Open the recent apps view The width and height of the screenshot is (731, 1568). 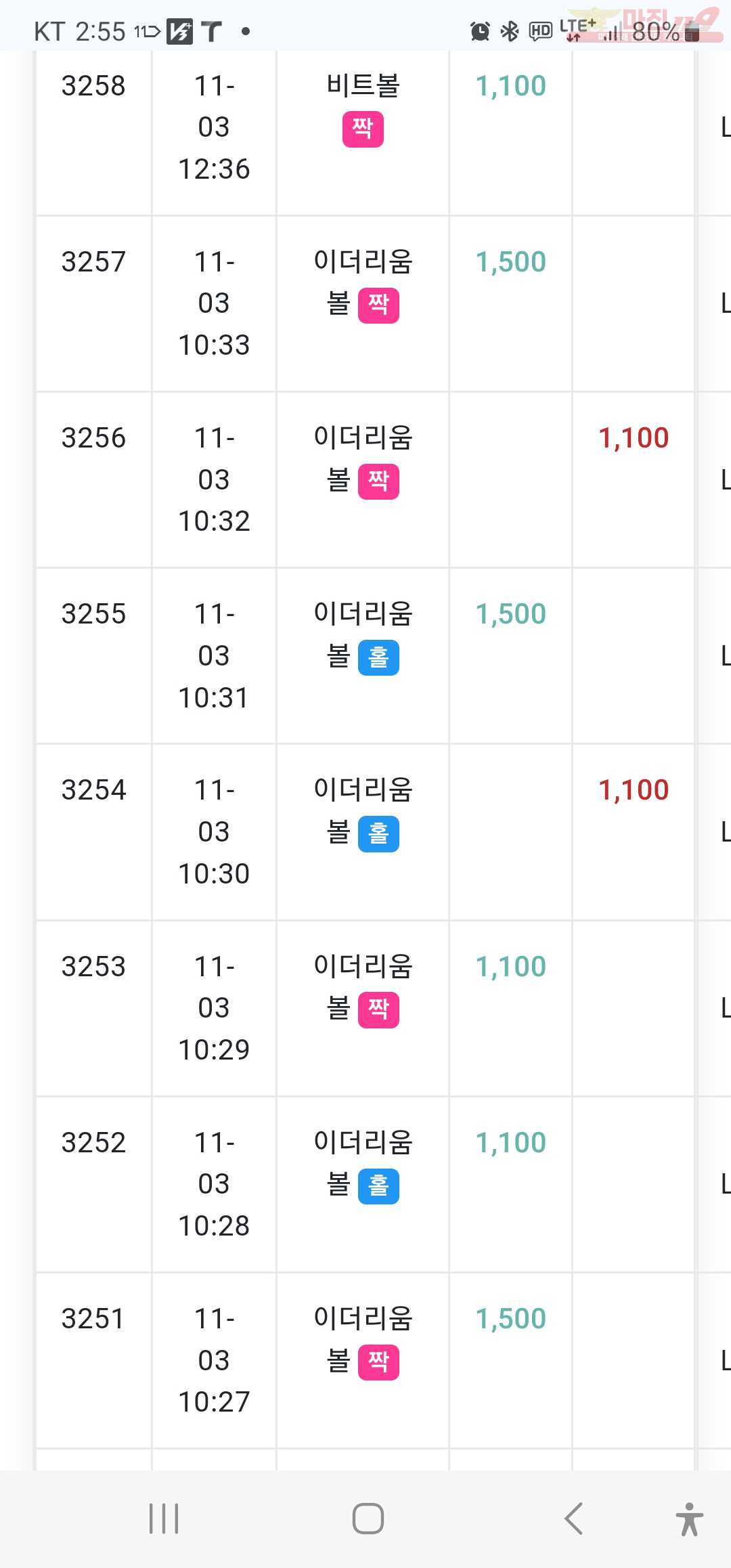164,1519
